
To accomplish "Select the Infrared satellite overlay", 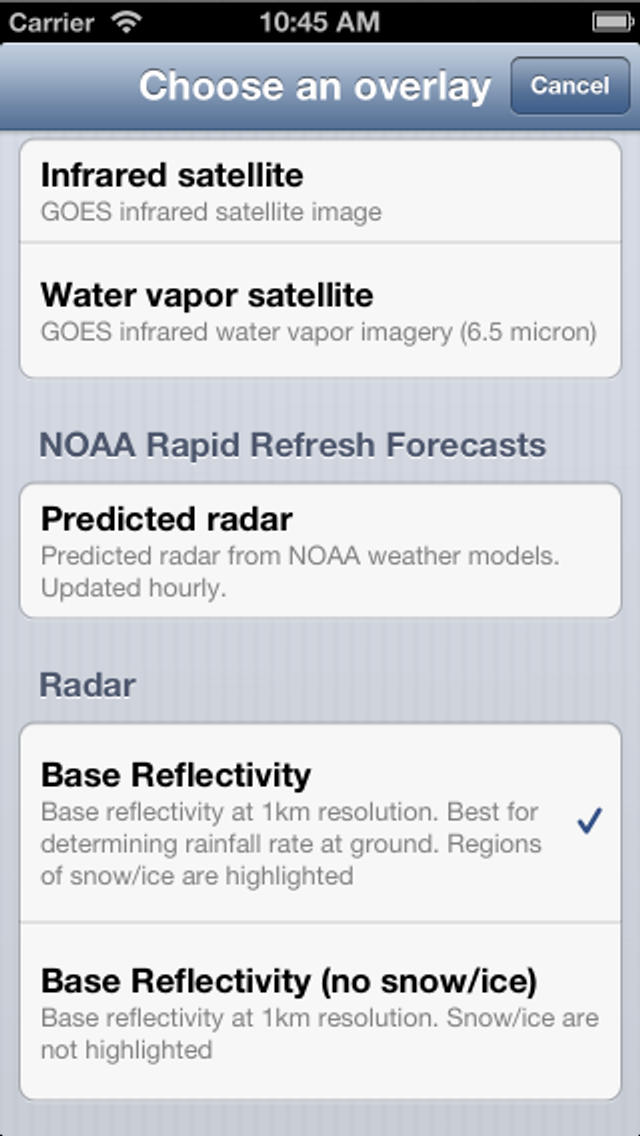I will point(320,191).
